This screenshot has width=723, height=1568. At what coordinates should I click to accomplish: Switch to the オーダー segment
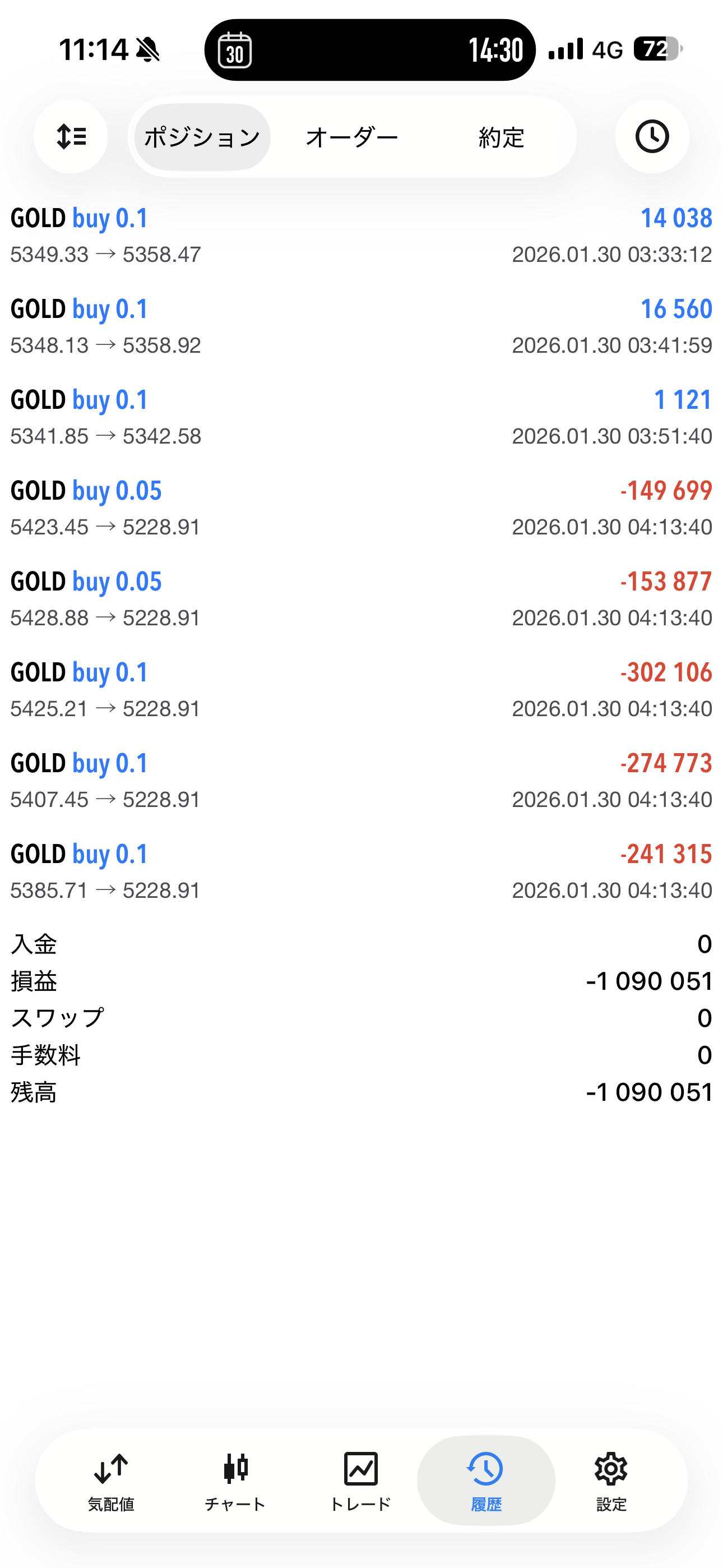click(352, 137)
